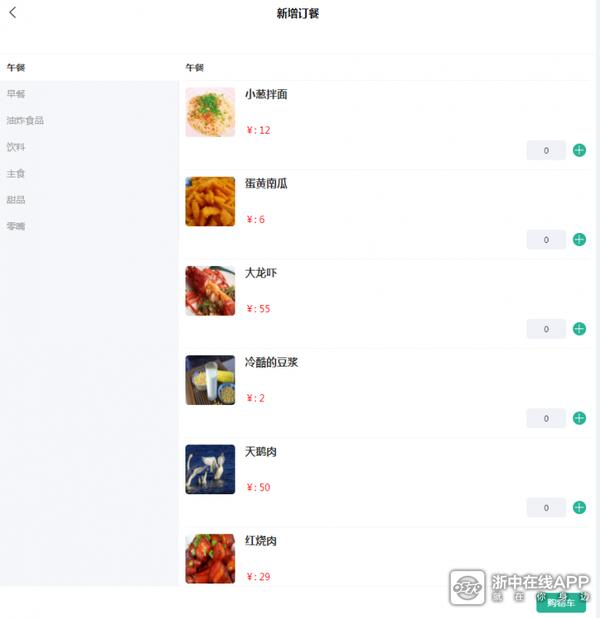The height and width of the screenshot is (618, 600).
Task: Open the 甜品 category
Action: pyautogui.click(x=16, y=200)
